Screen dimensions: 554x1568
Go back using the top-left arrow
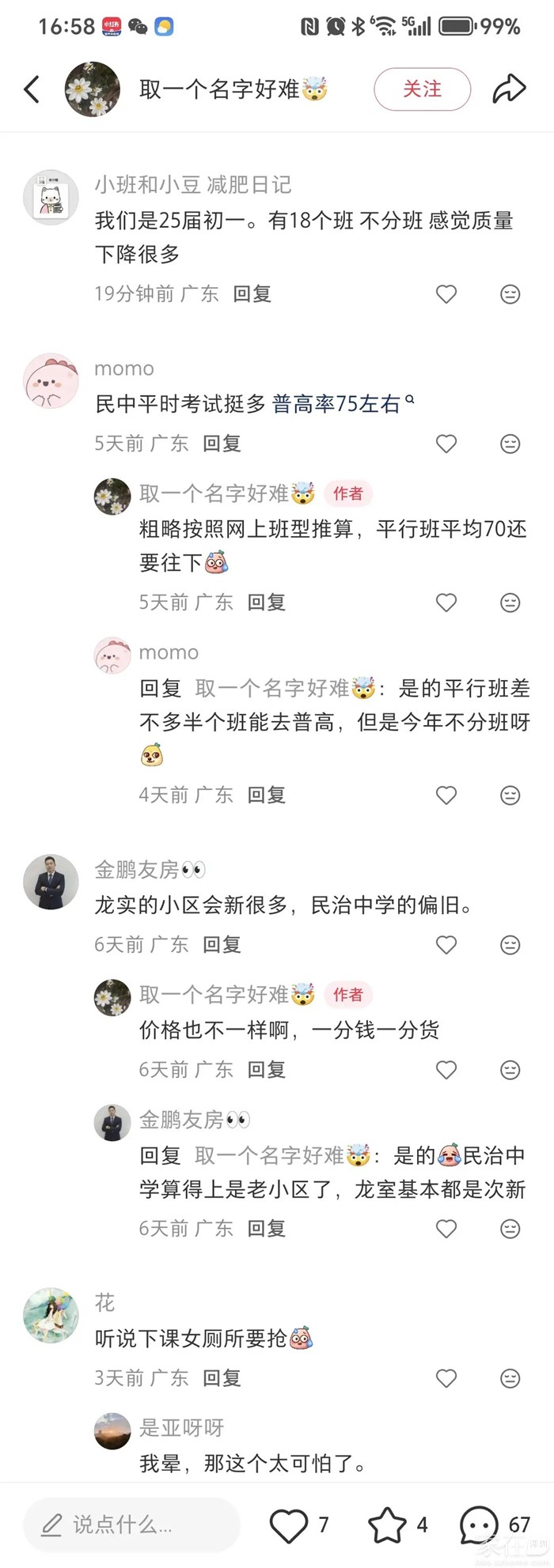point(32,89)
